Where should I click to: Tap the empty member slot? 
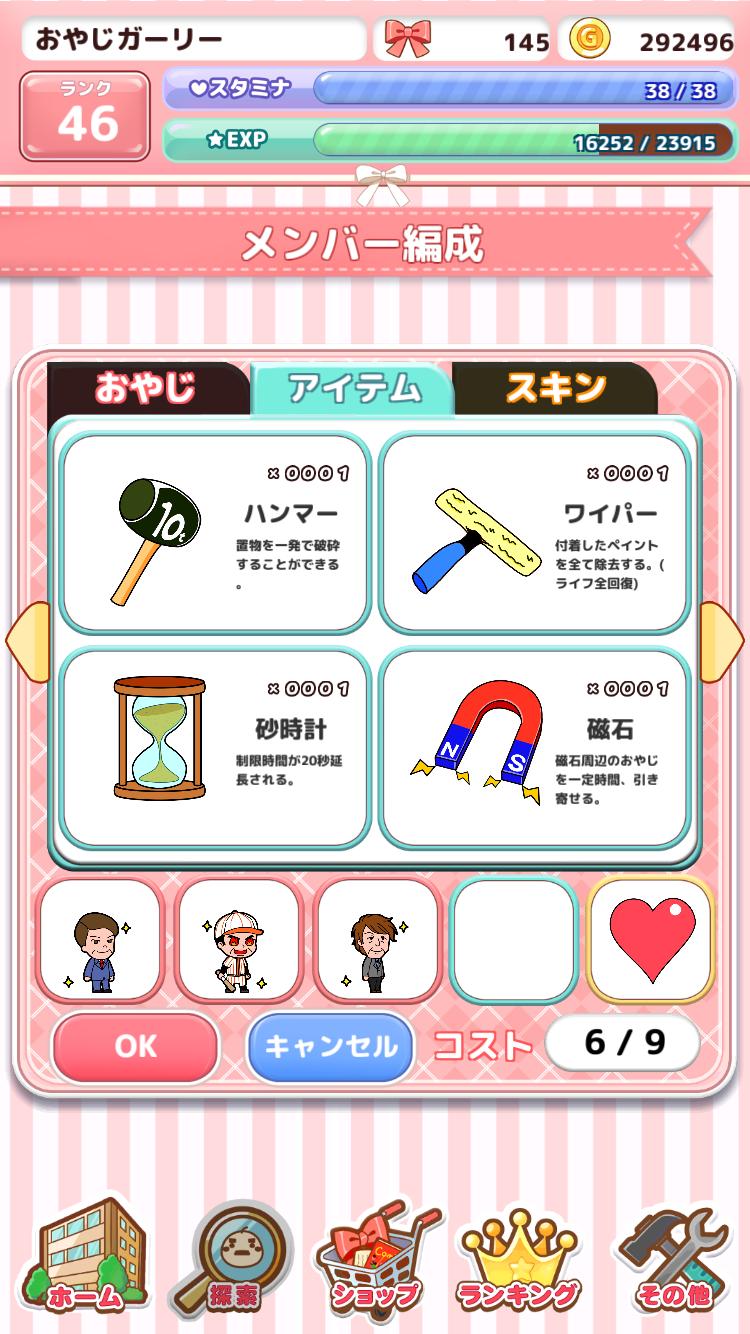coord(514,941)
